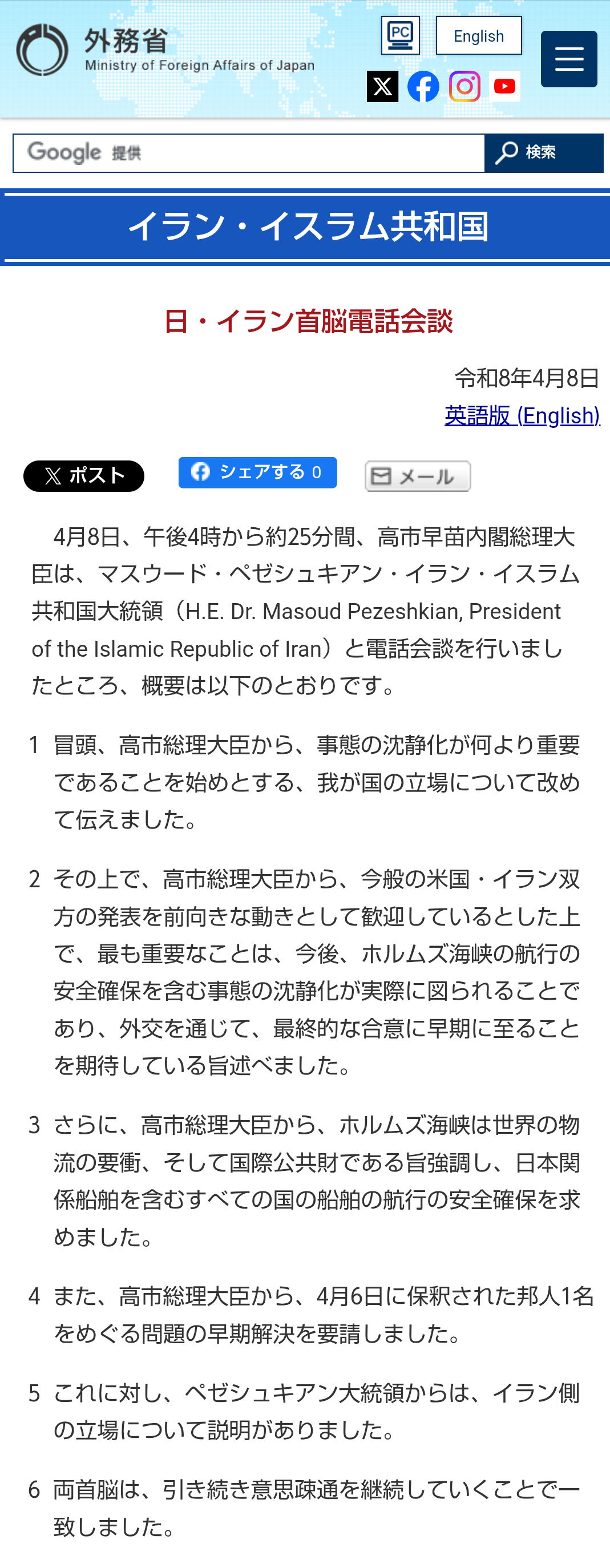Open the 英語版 (English) link

pyautogui.click(x=522, y=416)
